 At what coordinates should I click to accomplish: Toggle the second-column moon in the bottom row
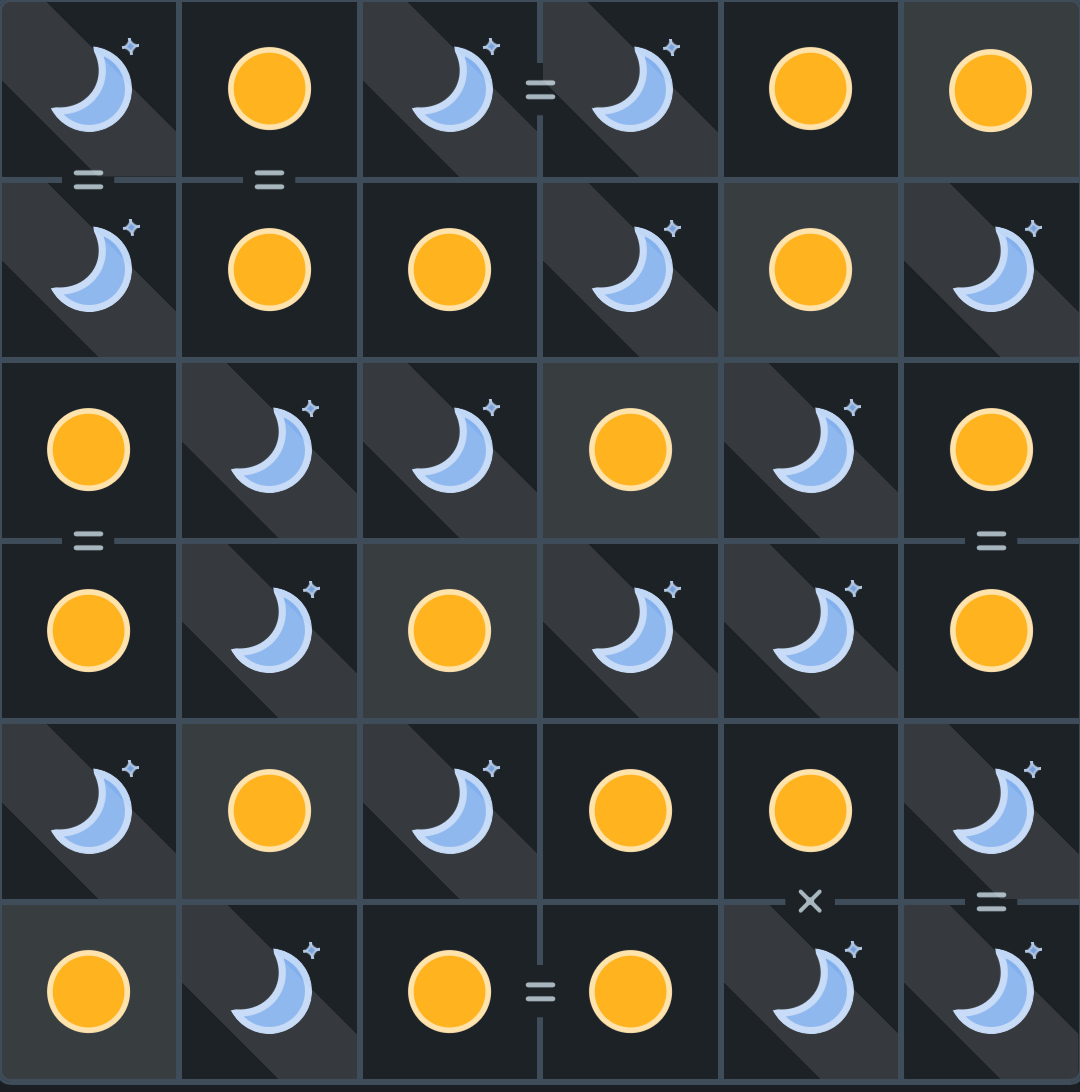pyautogui.click(x=270, y=991)
